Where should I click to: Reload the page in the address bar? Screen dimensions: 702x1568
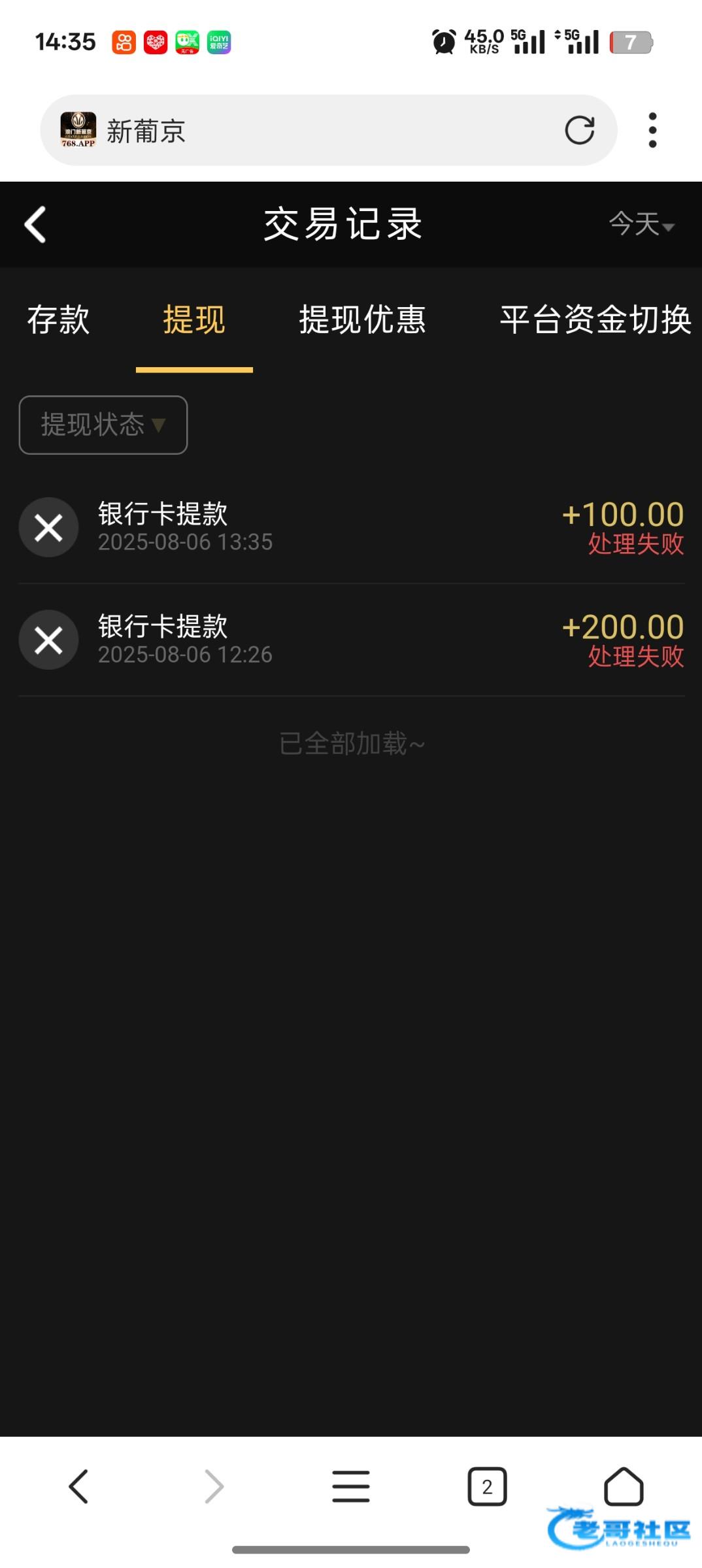pos(579,130)
